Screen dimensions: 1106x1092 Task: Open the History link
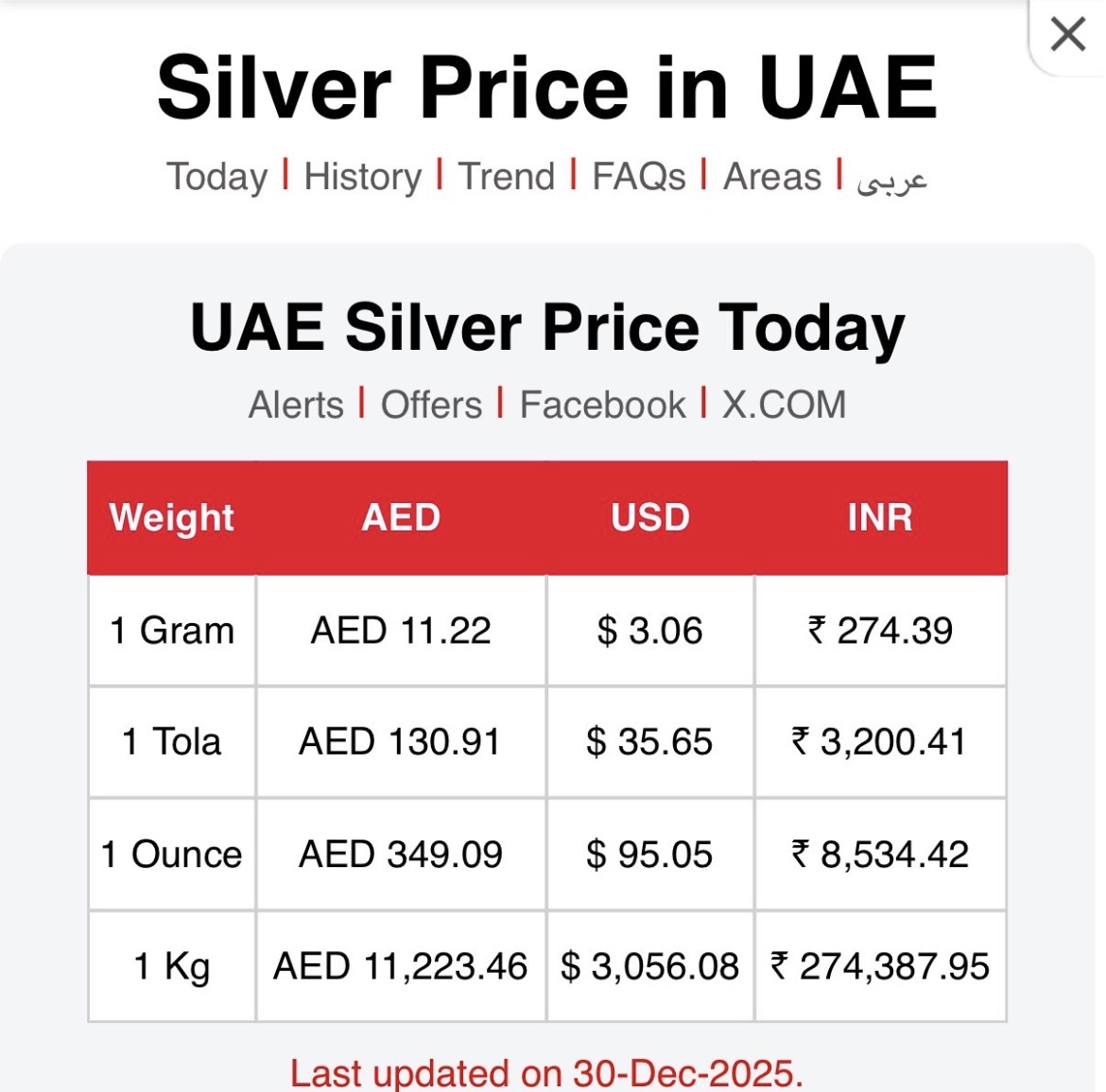[x=362, y=177]
